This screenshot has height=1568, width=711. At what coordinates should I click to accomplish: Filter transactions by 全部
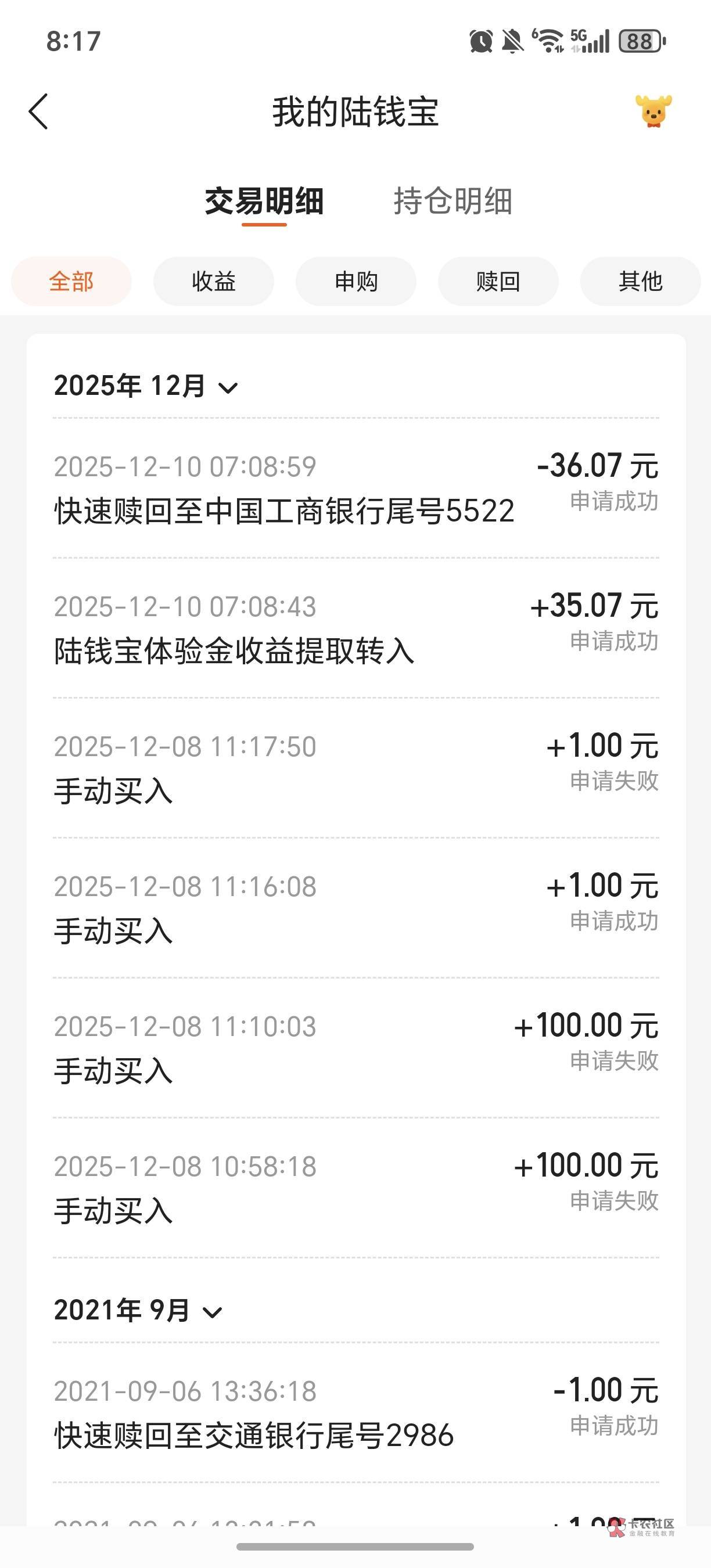71,282
